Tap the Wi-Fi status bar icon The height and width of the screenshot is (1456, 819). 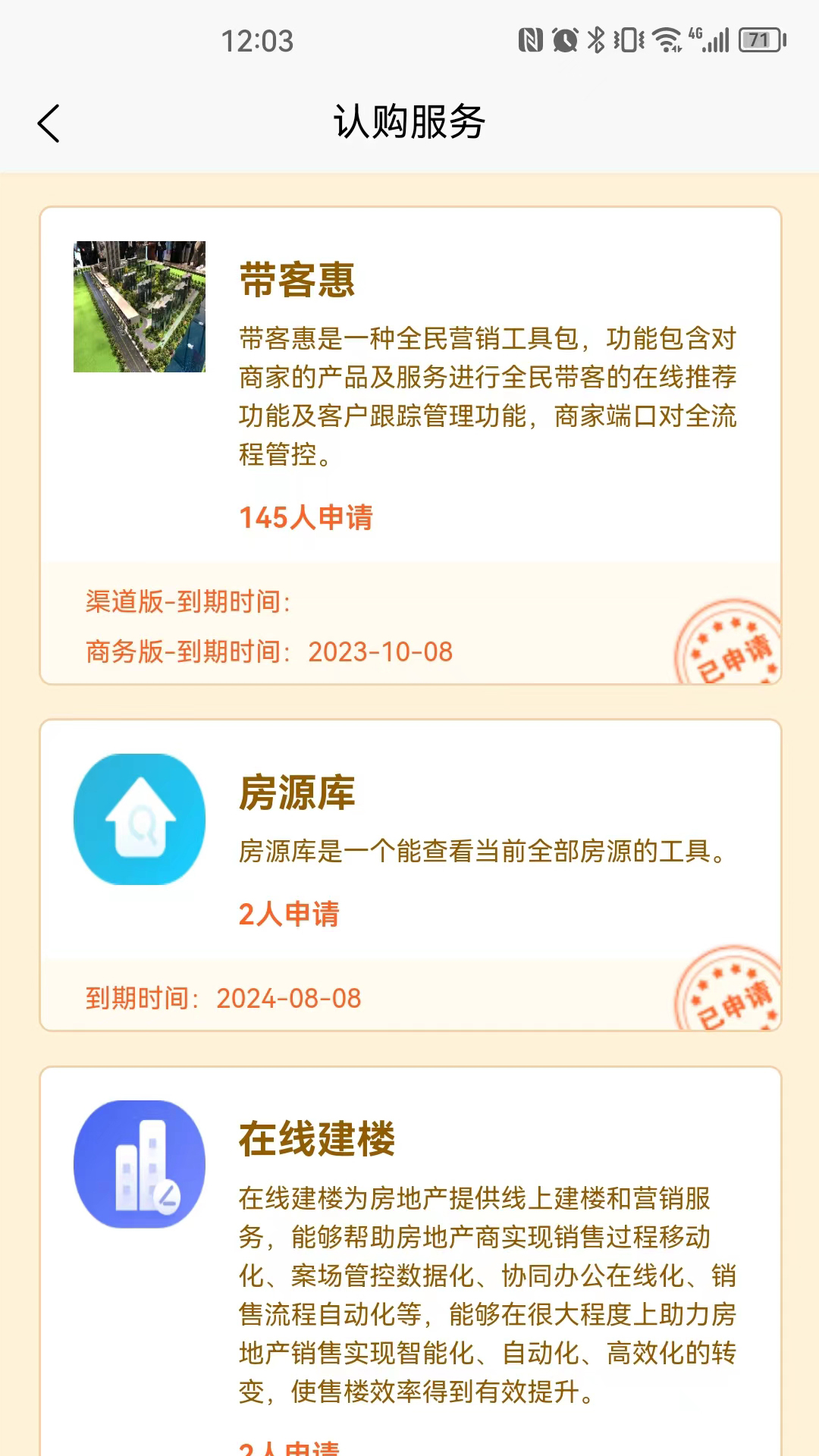pos(666,38)
